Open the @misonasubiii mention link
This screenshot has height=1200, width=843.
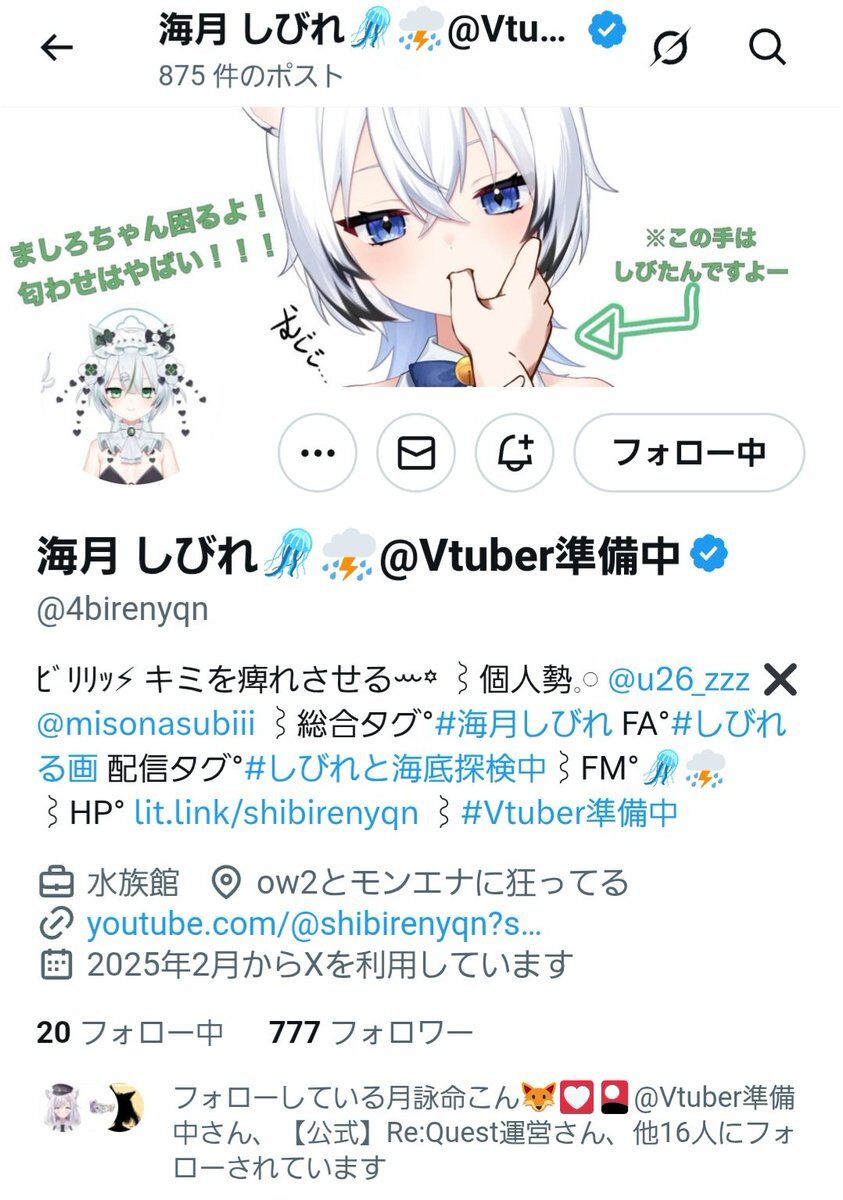(146, 723)
